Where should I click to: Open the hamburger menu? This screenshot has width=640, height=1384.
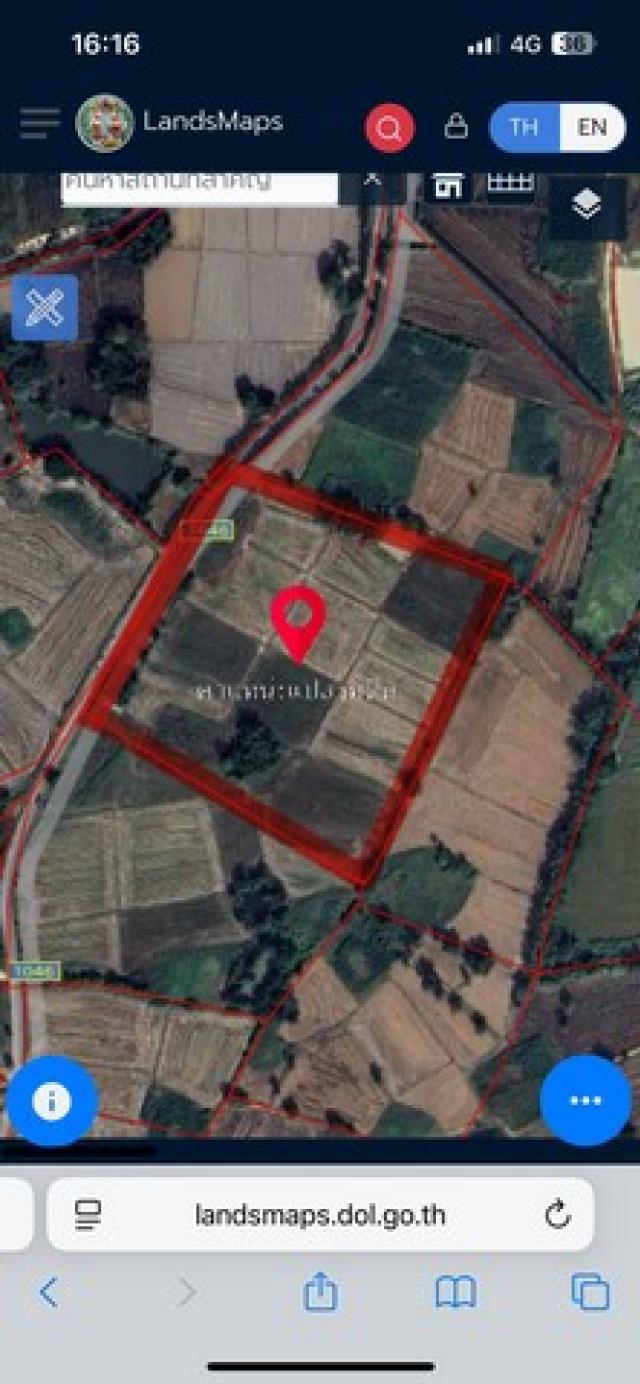[40, 124]
